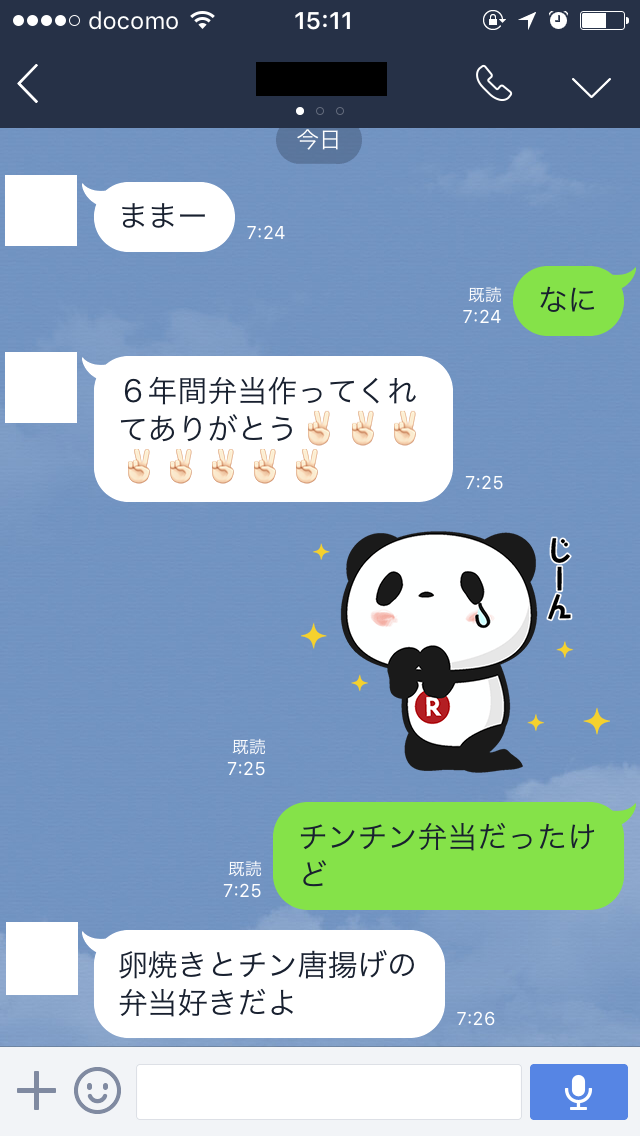Open the emoji and sticker picker
Screen dimensions: 640x1136
[97, 1090]
